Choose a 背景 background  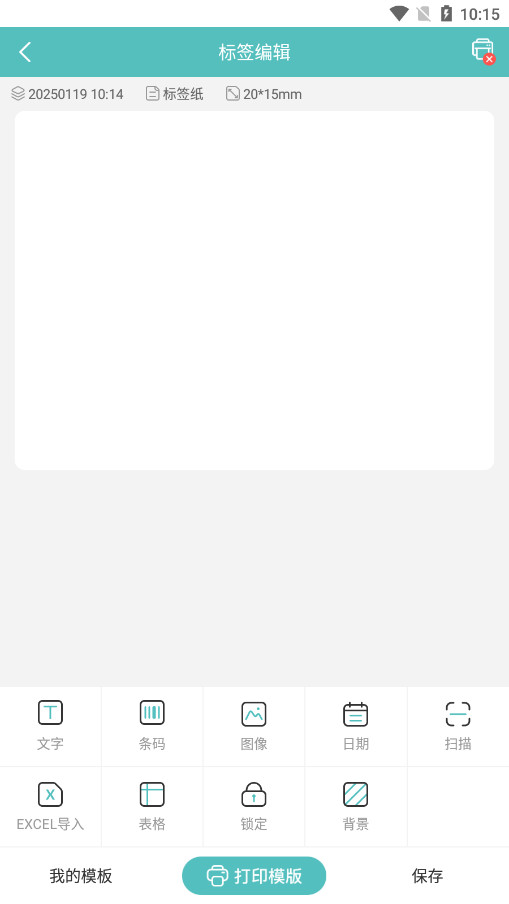[356, 807]
